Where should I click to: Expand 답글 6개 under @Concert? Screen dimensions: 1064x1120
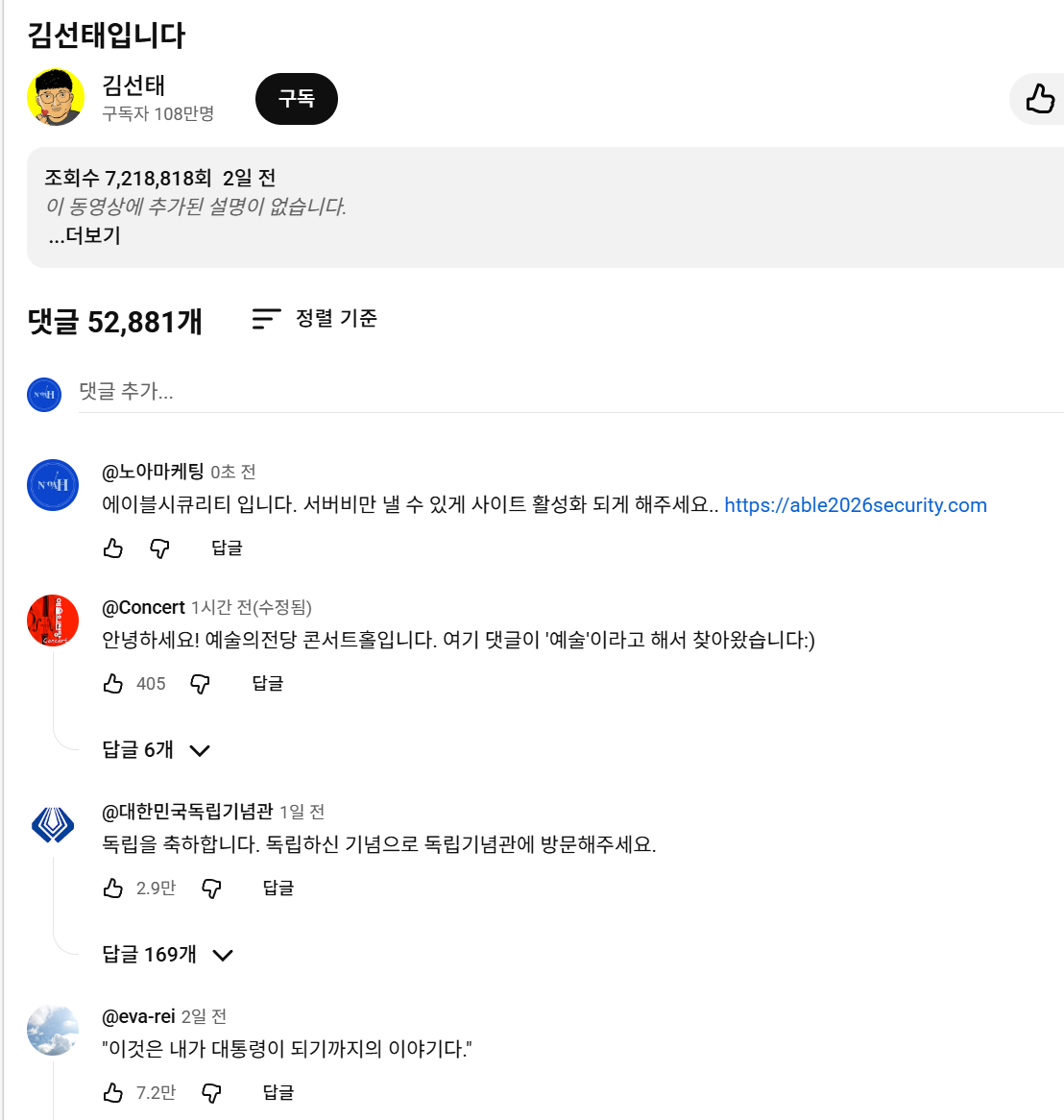pos(156,750)
